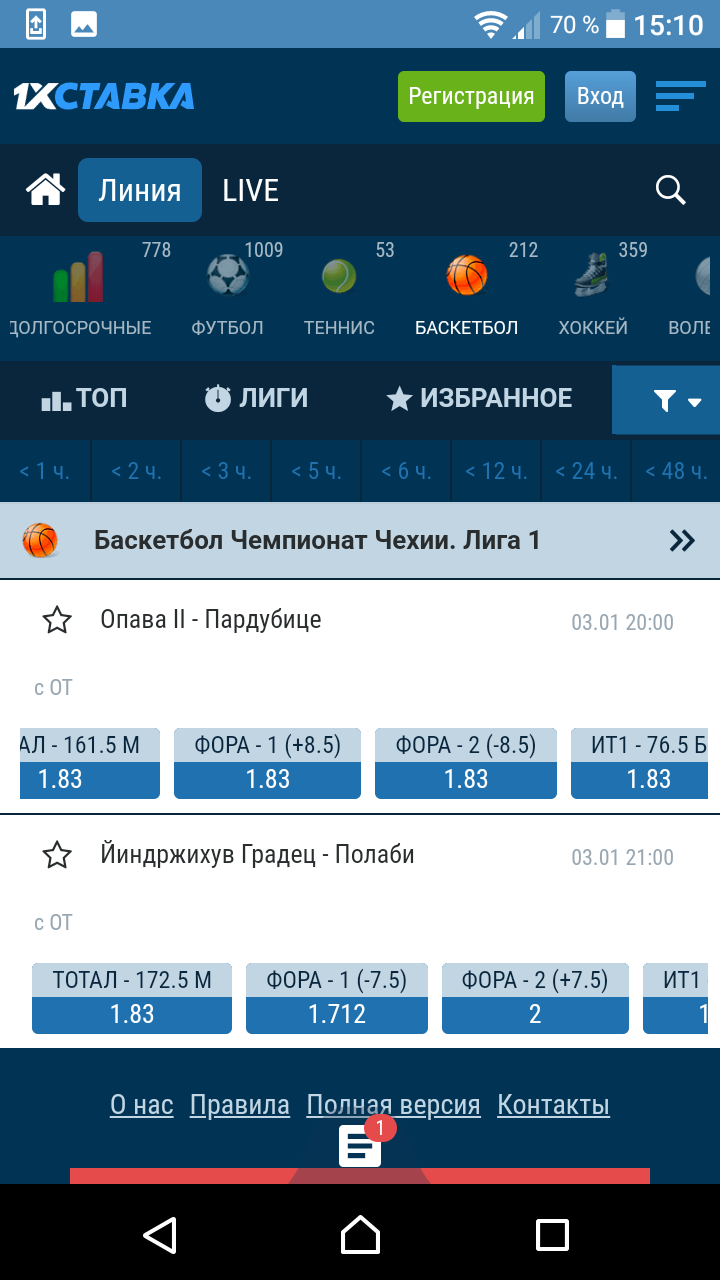This screenshot has width=720, height=1280.
Task: Pick ТОТАЛ - 172.5 М odds 1.83
Action: (x=132, y=998)
